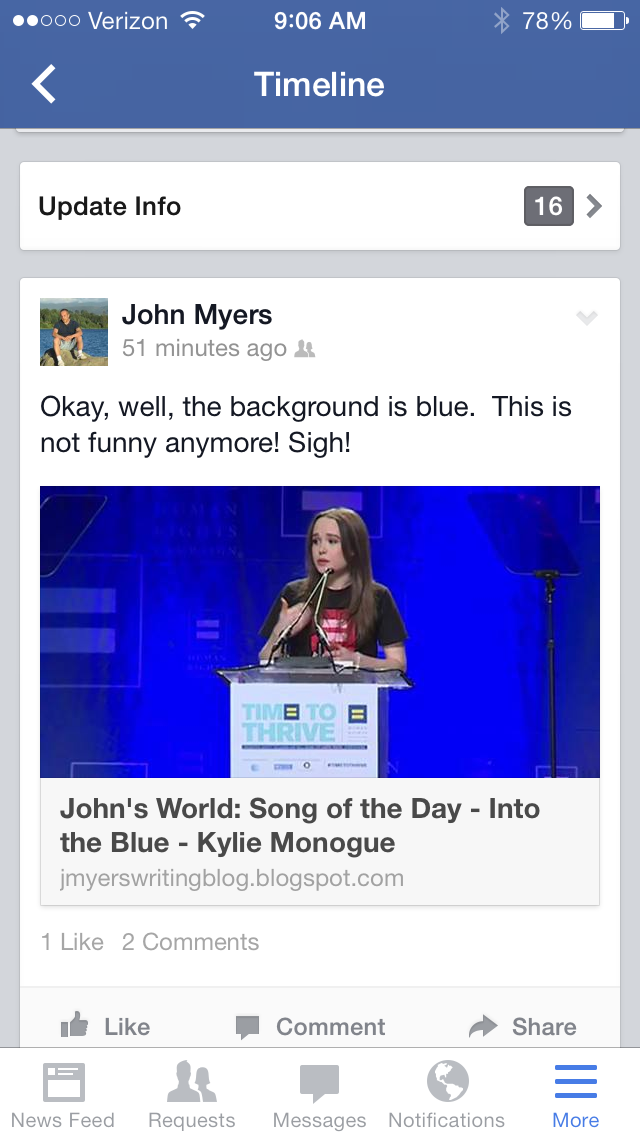Open the Update Info row

pyautogui.click(x=320, y=207)
